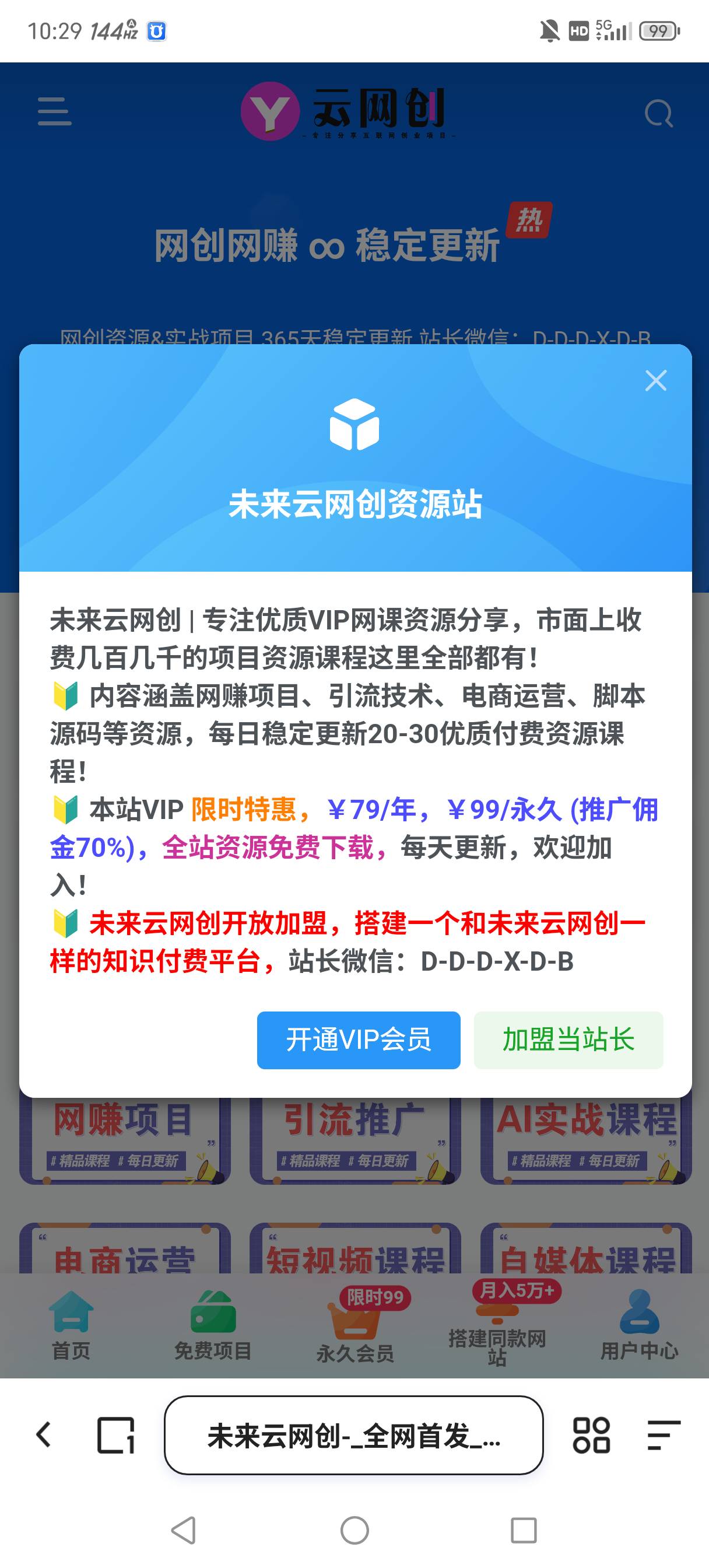The height and width of the screenshot is (1568, 709).
Task: Tap the 加盟当站长 button
Action: pyautogui.click(x=568, y=1039)
